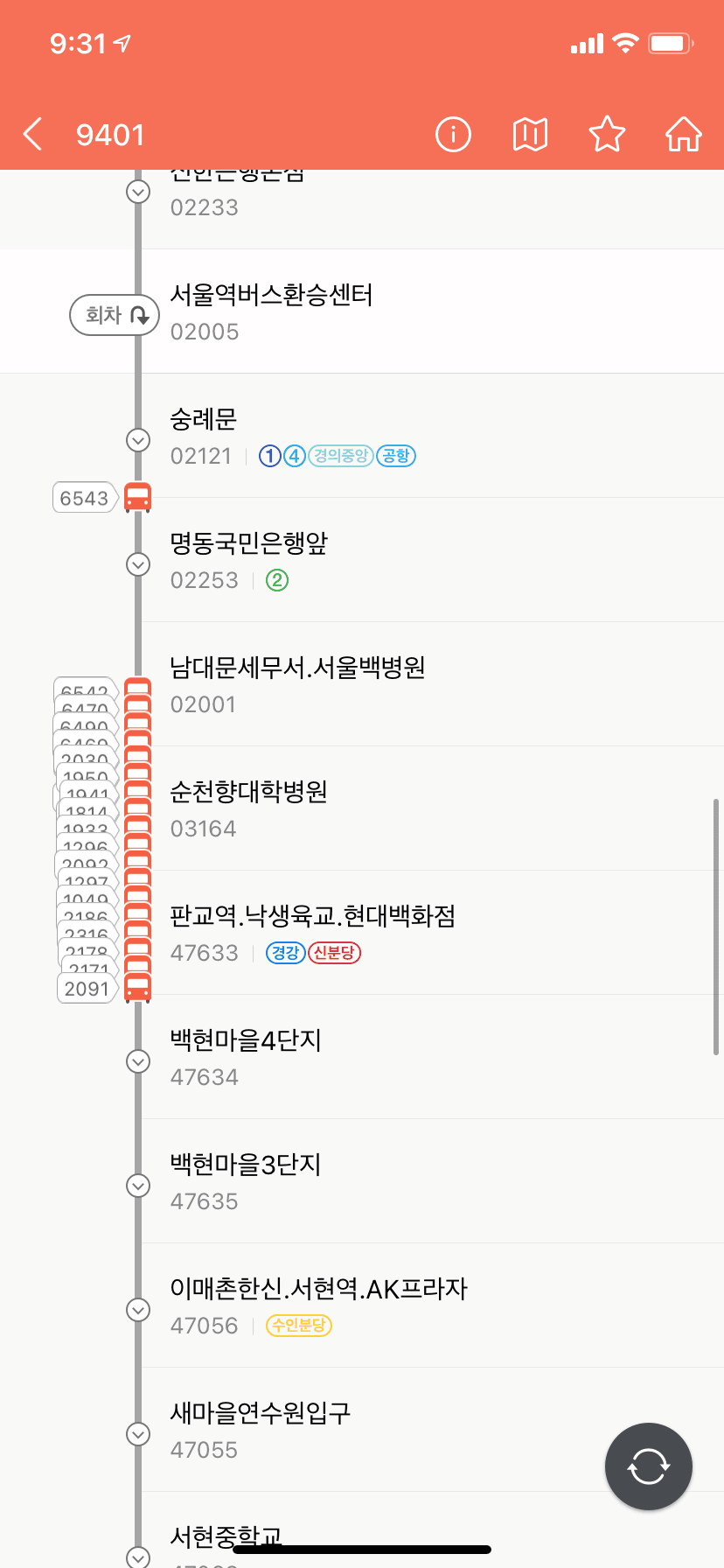Expand the chevron next to 새마을연수원입구
The image size is (724, 1568).
click(137, 1434)
